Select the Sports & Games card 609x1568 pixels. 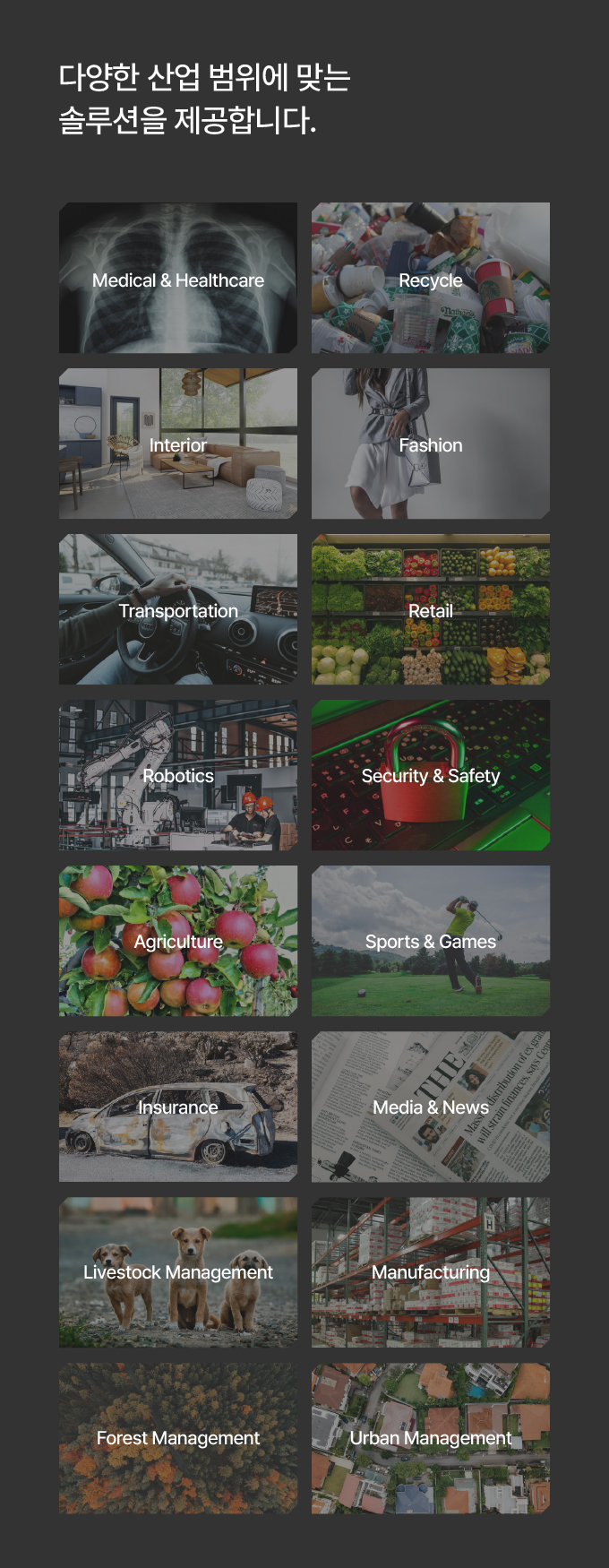pyautogui.click(x=431, y=941)
